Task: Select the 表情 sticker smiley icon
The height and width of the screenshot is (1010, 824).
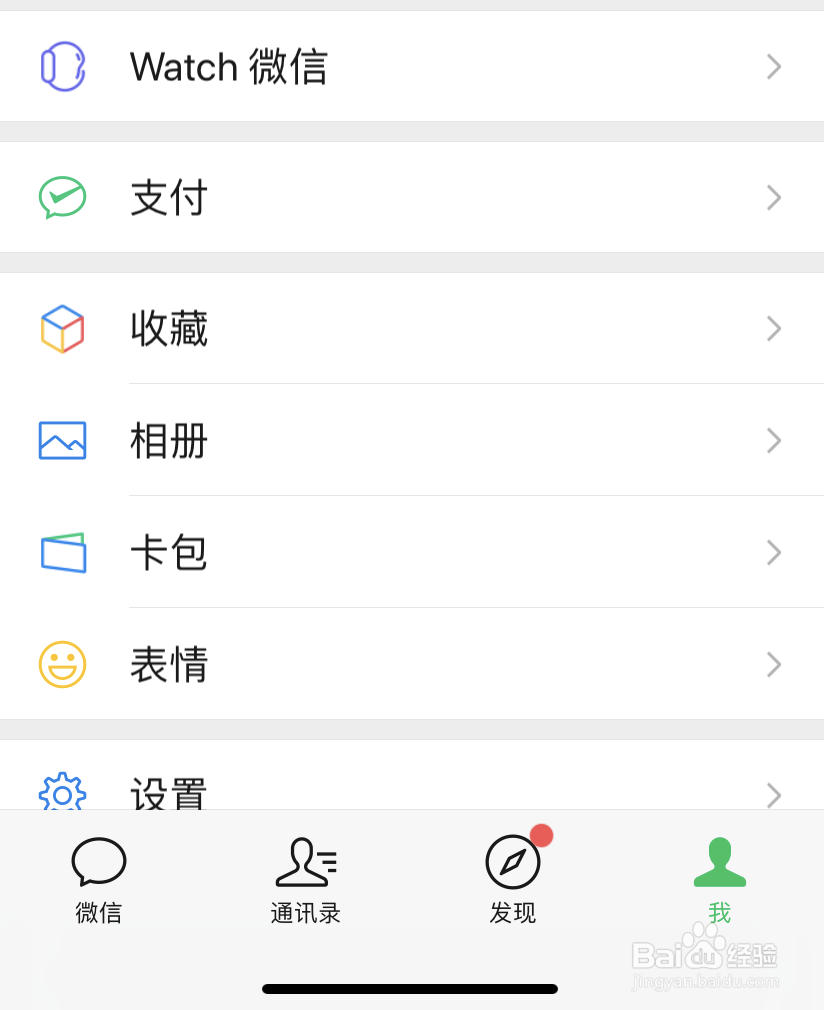Action: point(62,664)
